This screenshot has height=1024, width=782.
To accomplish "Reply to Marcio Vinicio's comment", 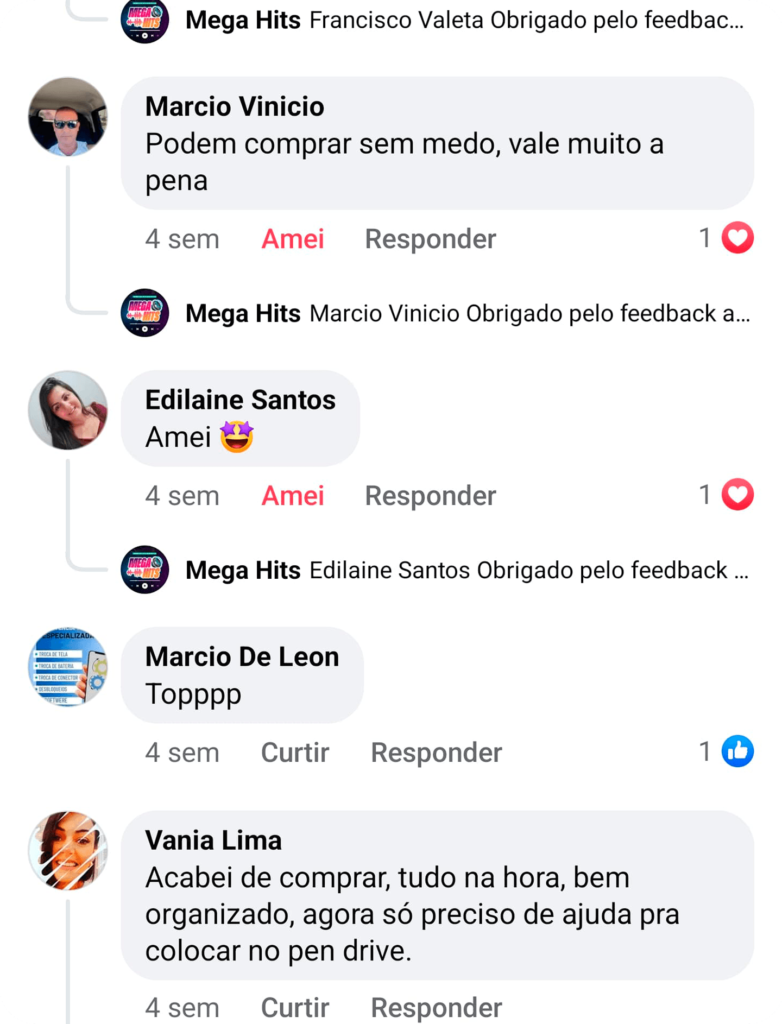I will click(430, 239).
